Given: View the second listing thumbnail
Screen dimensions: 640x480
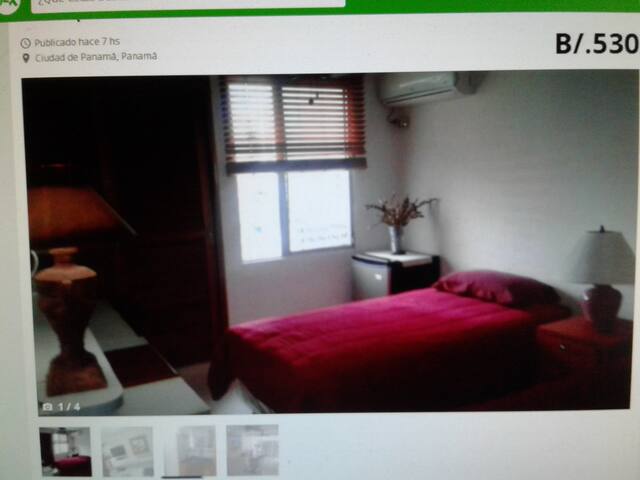Looking at the screenshot, I should [x=127, y=451].
